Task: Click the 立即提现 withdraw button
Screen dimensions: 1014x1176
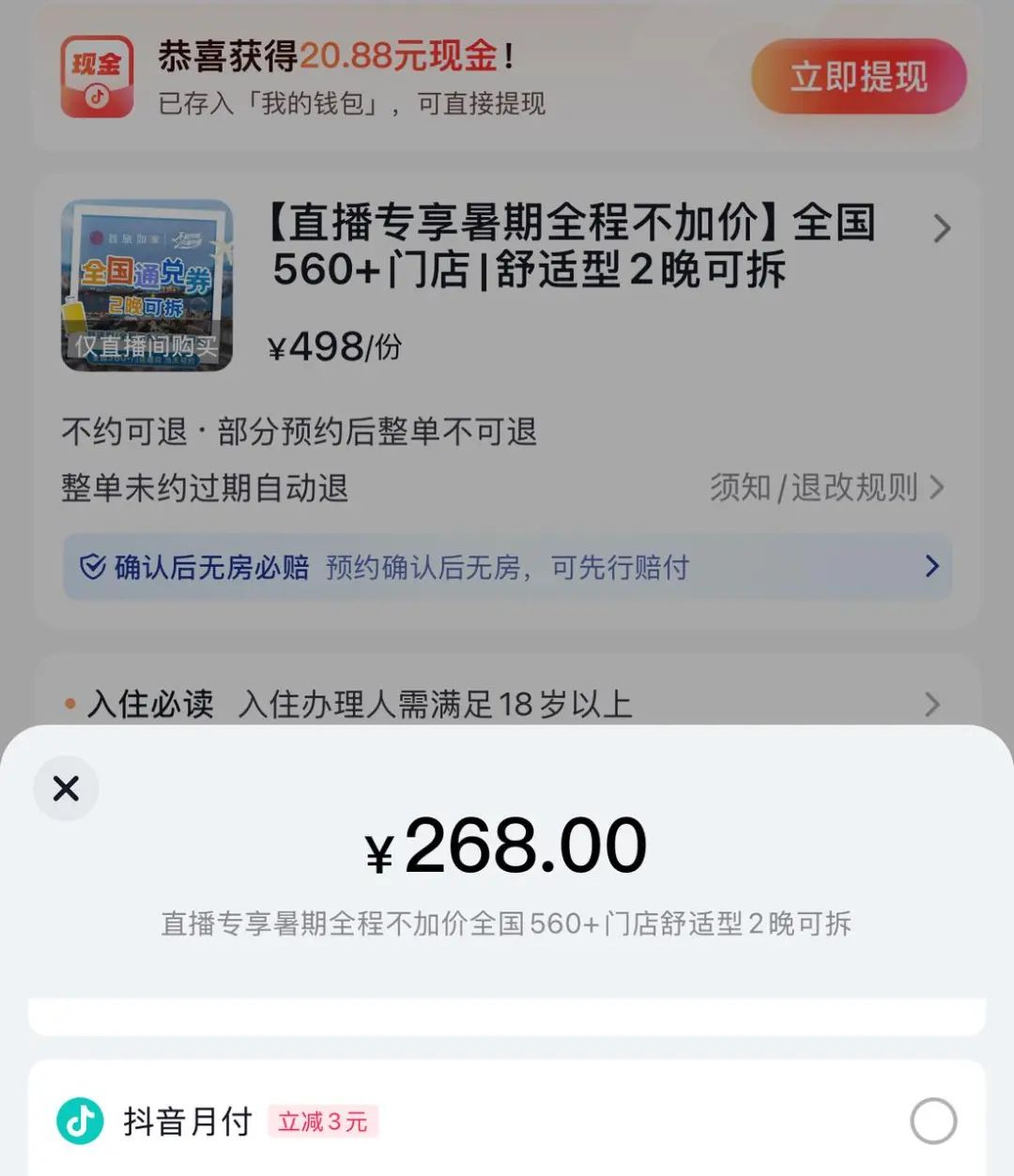Action: [x=858, y=77]
